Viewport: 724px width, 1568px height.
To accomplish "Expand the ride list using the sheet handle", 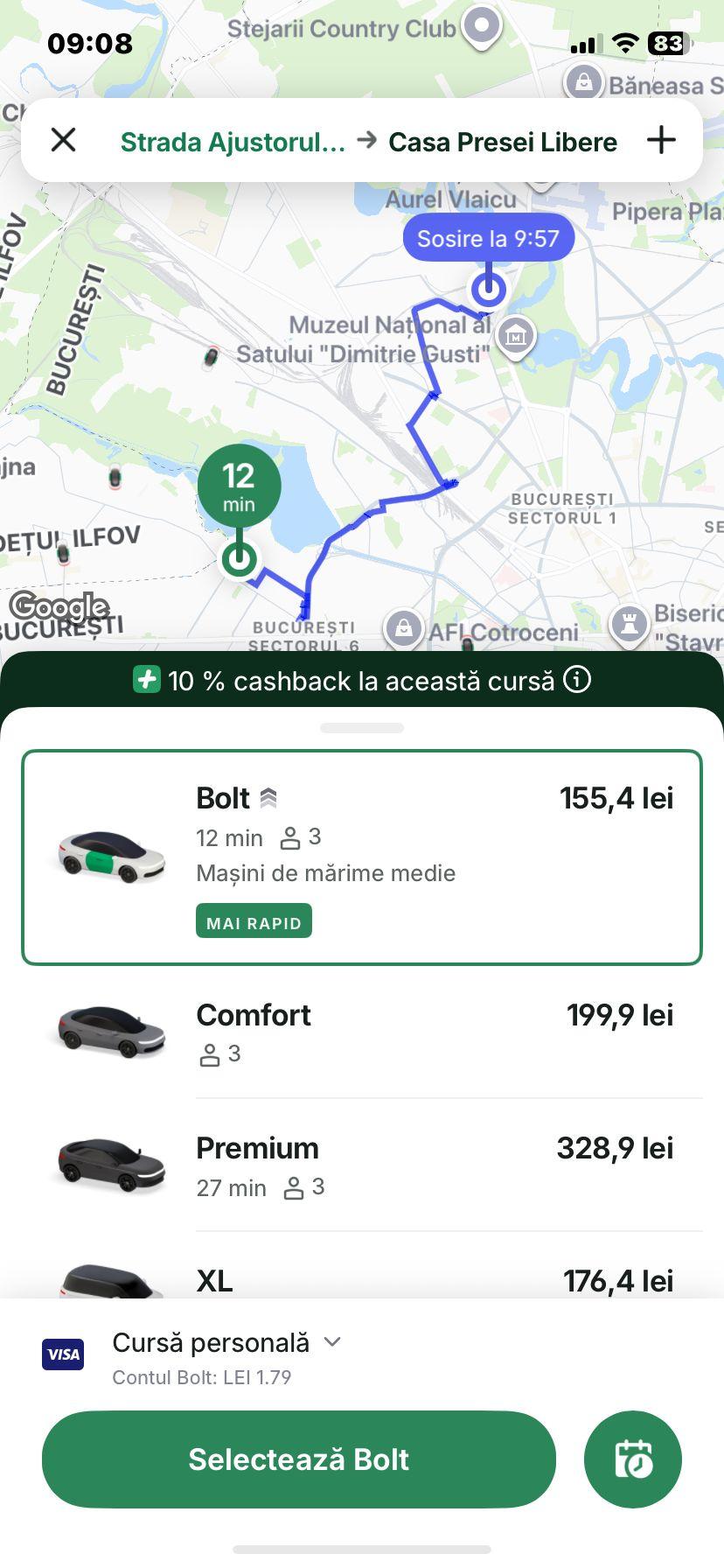I will (362, 728).
